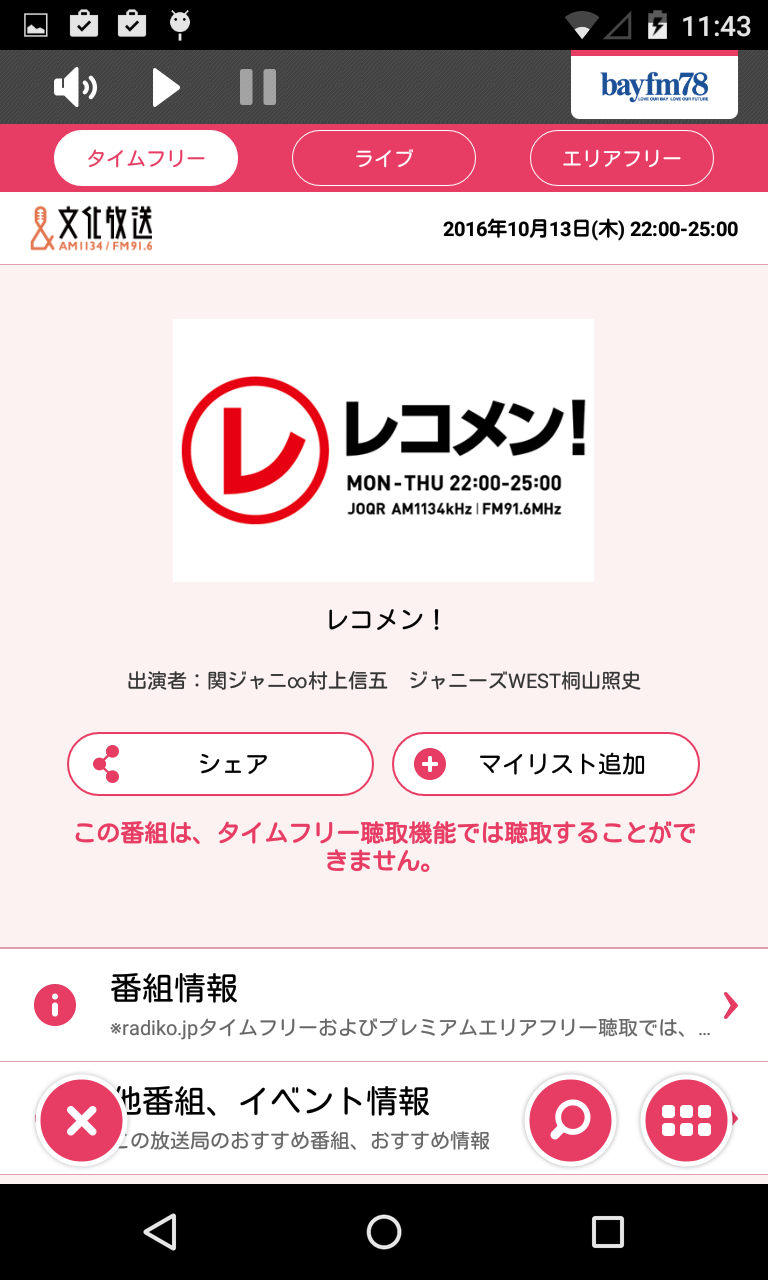This screenshot has height=1280, width=768.
Task: Mute the audio with the speaker icon
Action: [76, 86]
